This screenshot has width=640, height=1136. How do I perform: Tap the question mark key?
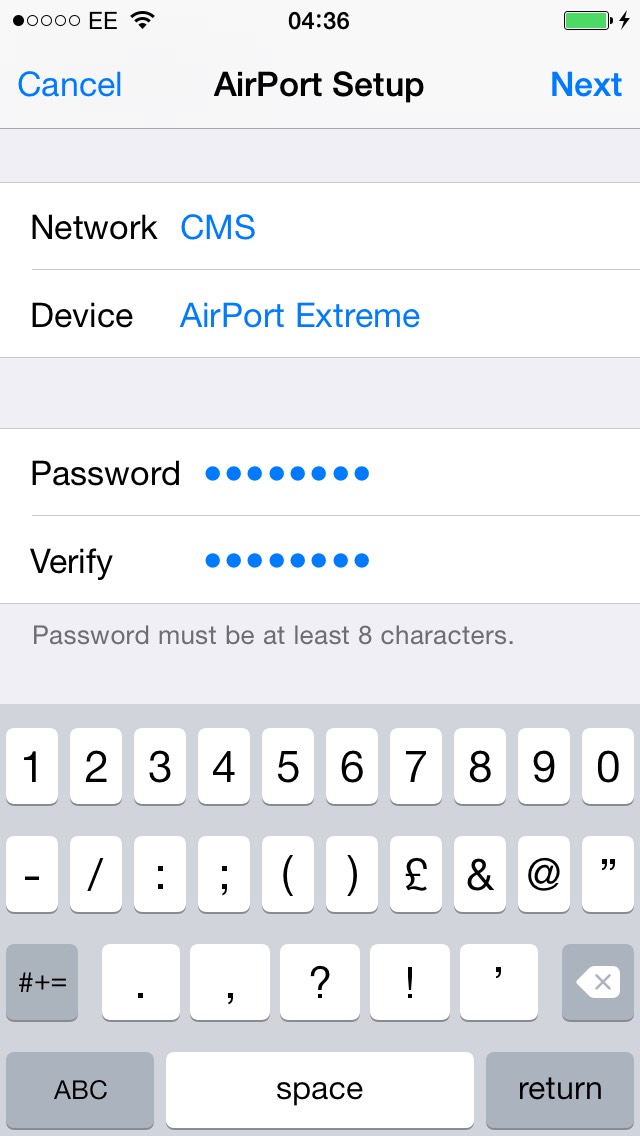(320, 983)
